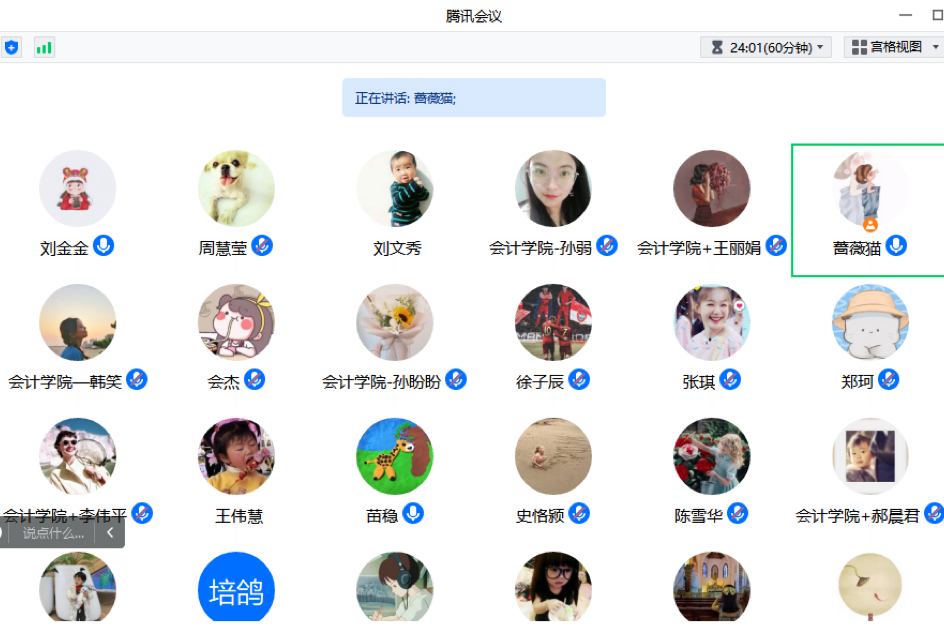This screenshot has height=629, width=944.
Task: Select the 培鸽 participant avatar
Action: pos(236,590)
